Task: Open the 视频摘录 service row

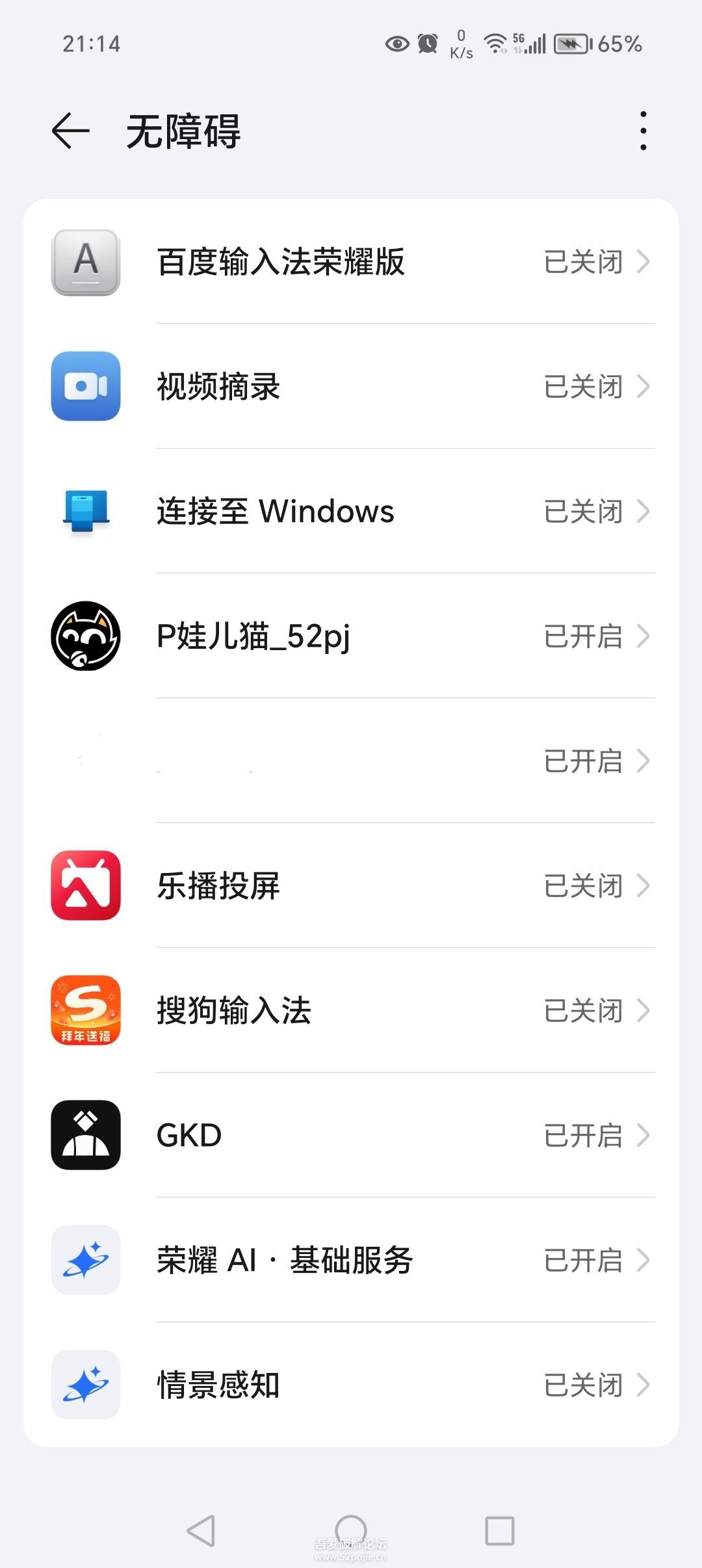Action: tap(351, 387)
